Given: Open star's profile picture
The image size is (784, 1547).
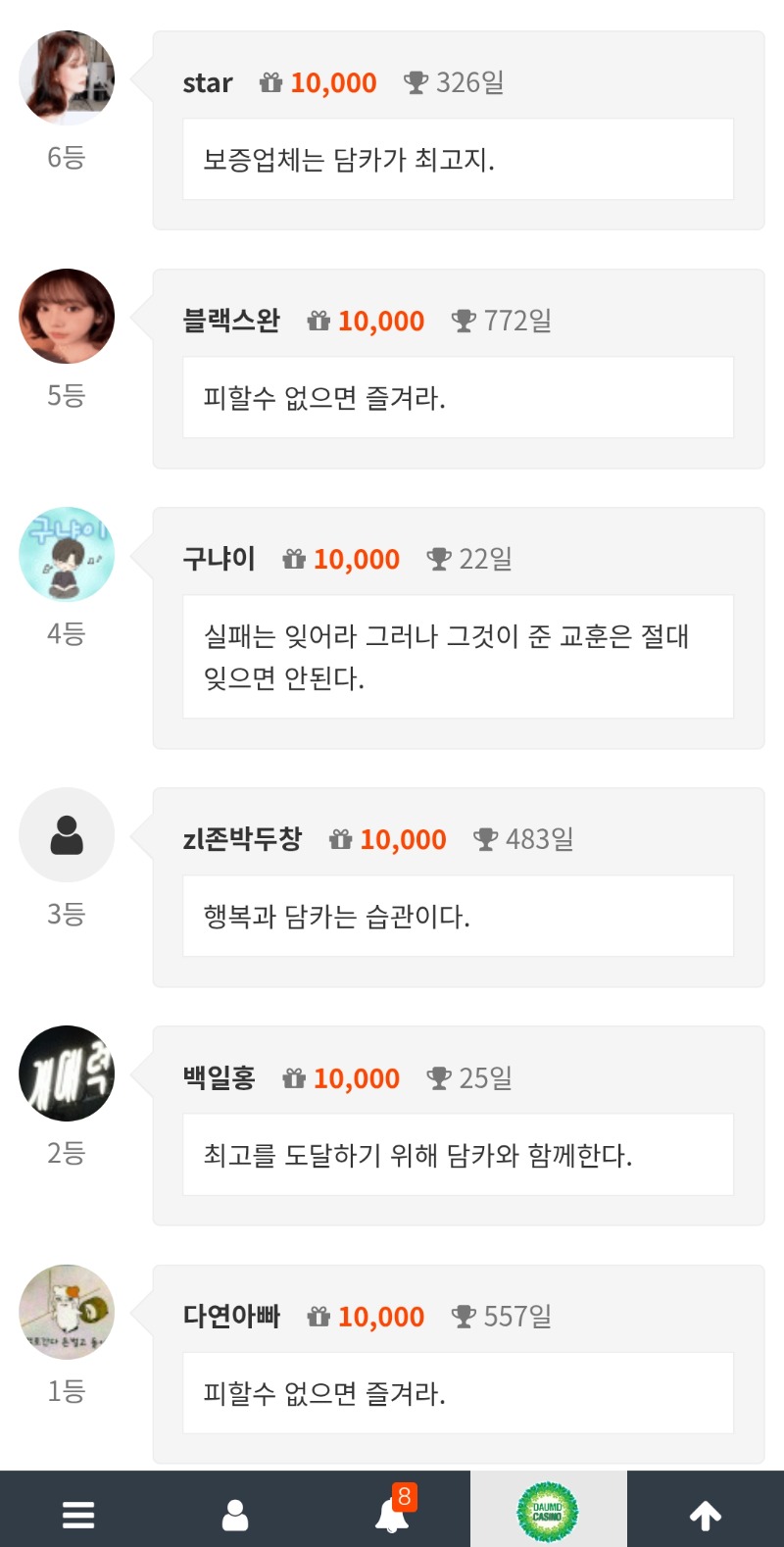Looking at the screenshot, I should coord(67,78).
